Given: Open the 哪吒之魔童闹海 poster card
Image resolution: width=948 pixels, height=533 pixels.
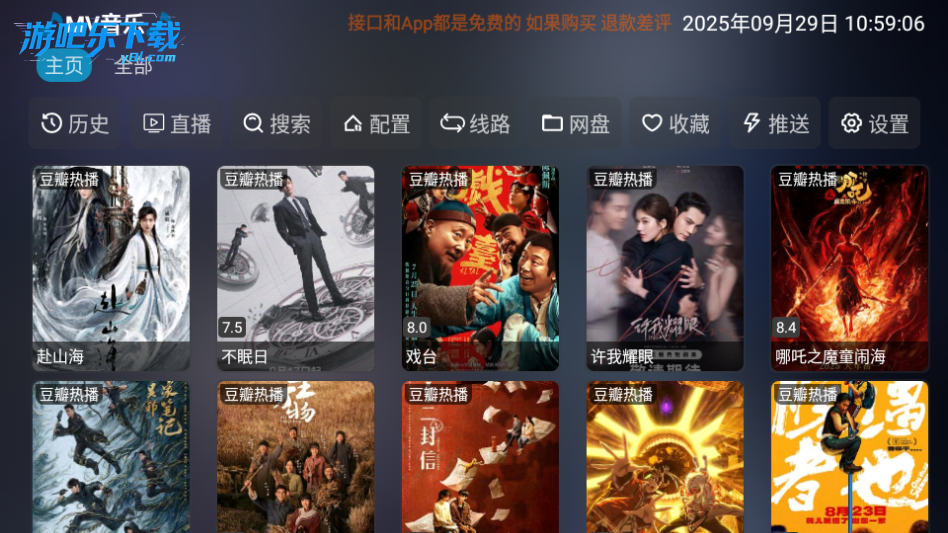Looking at the screenshot, I should click(850, 267).
